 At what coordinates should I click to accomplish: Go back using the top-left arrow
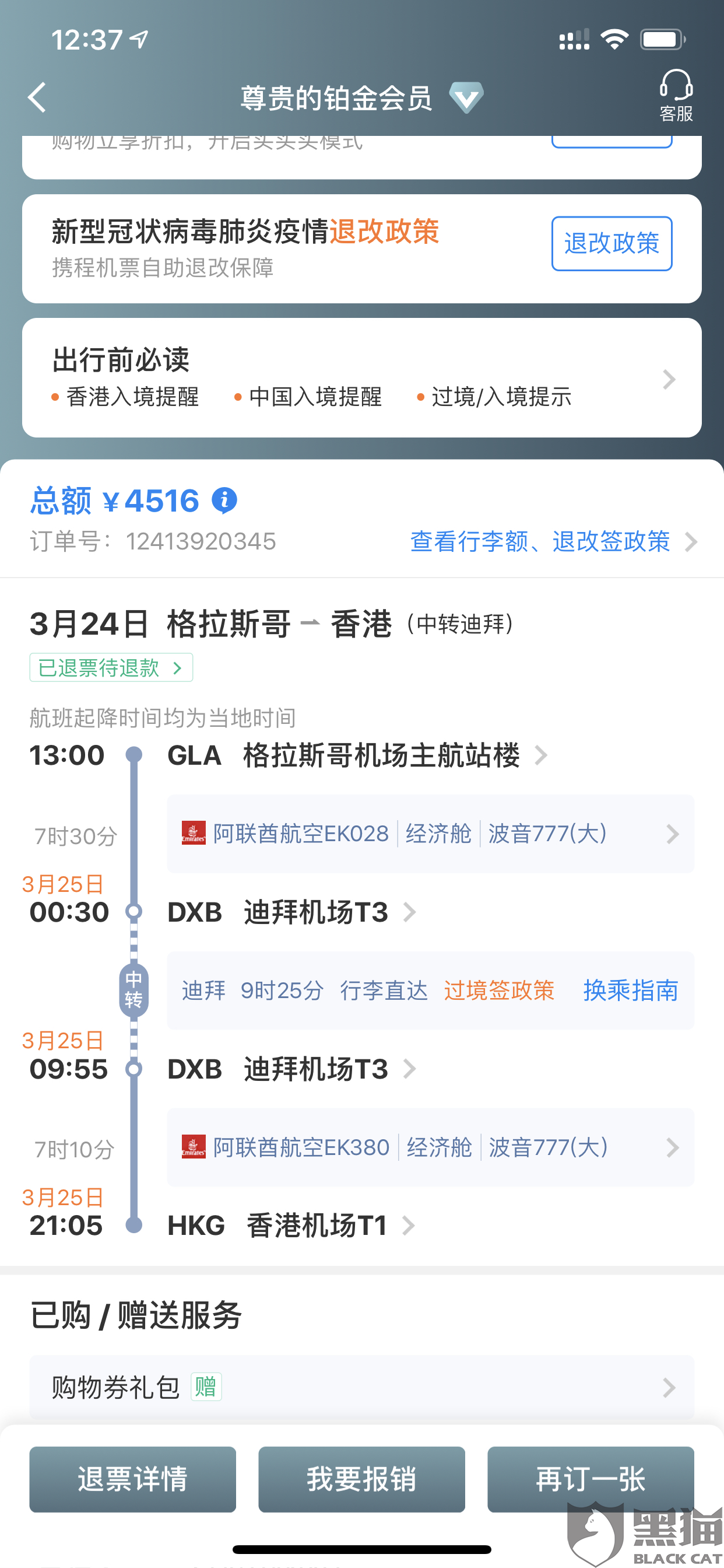(37, 97)
